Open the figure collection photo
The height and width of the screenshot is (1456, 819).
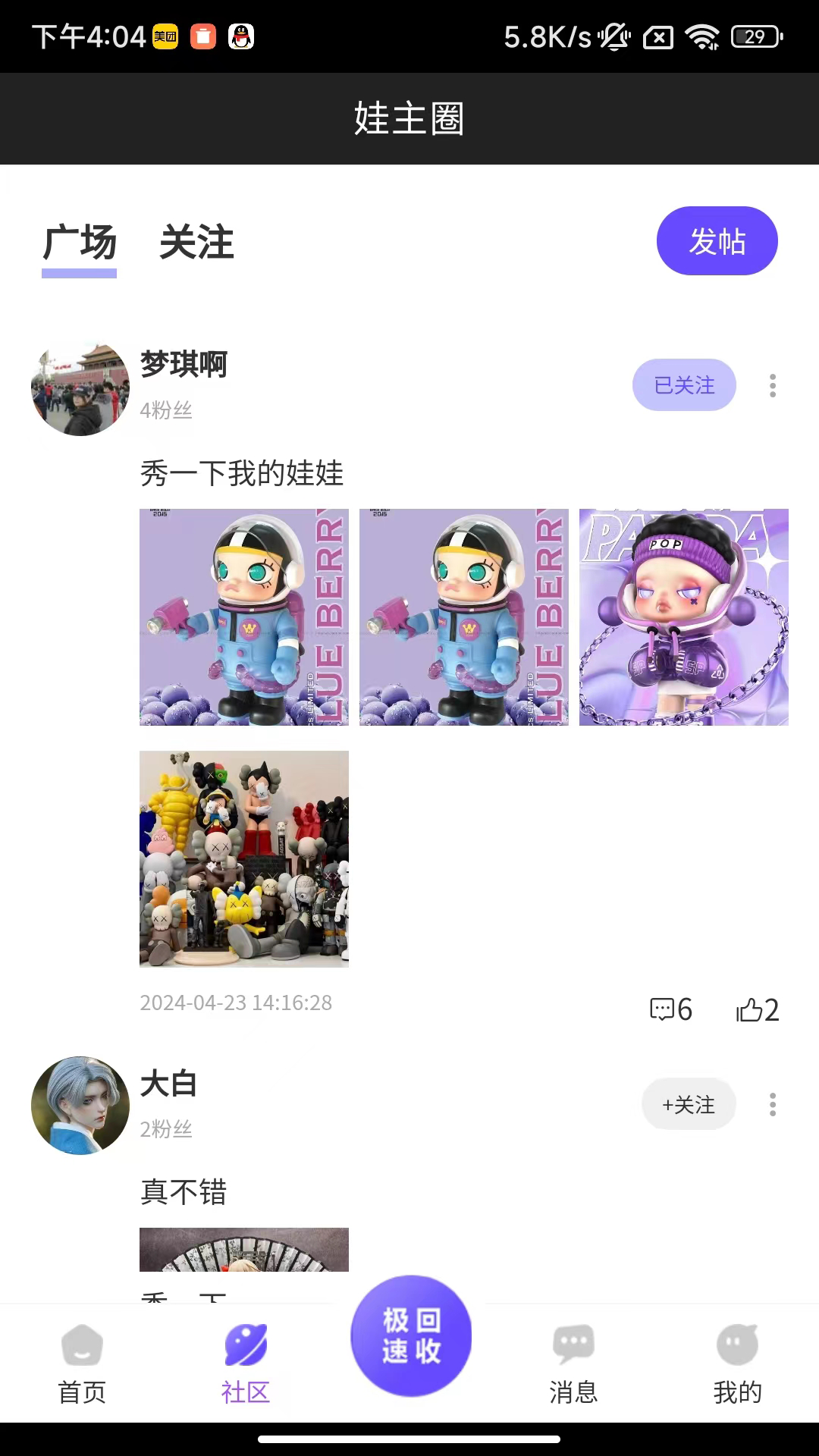tap(244, 858)
